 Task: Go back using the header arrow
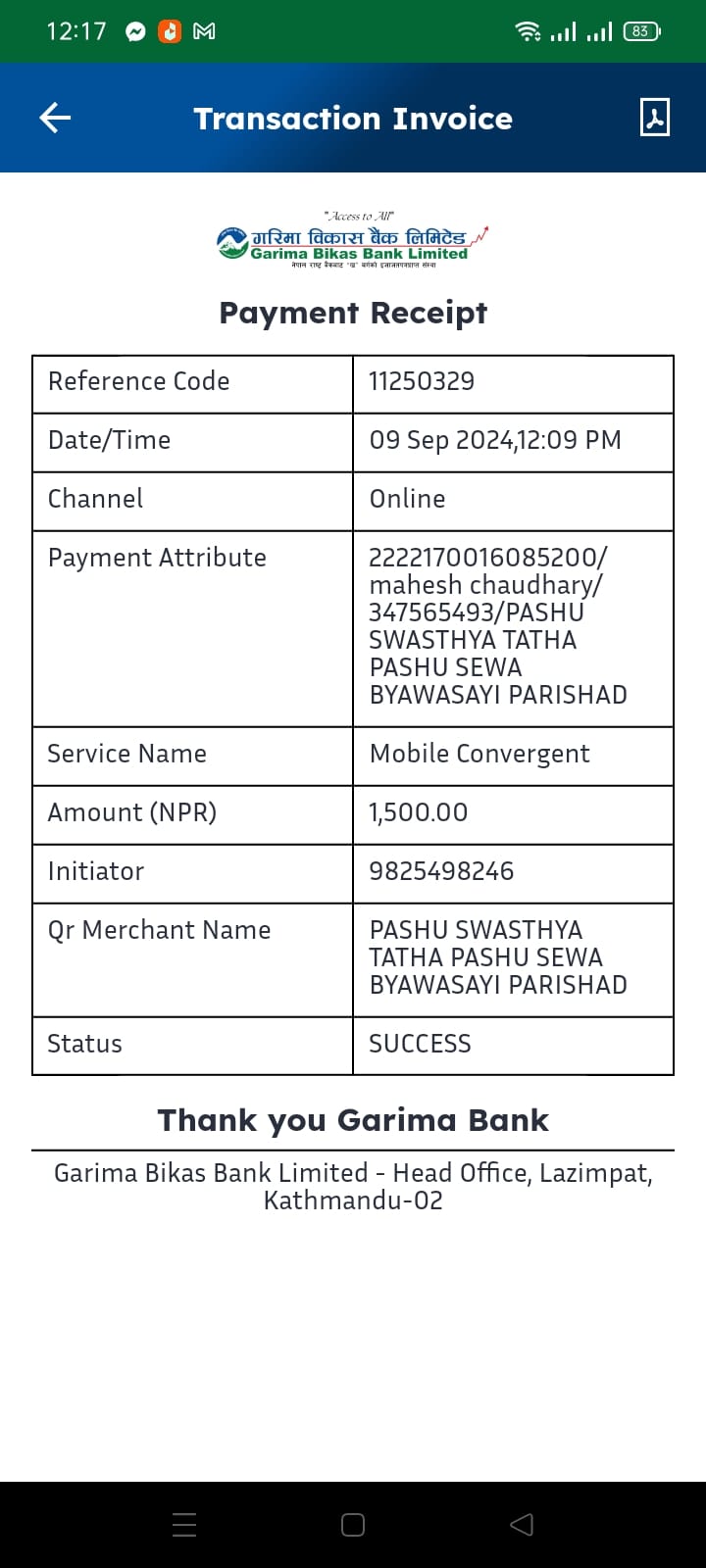tap(55, 119)
